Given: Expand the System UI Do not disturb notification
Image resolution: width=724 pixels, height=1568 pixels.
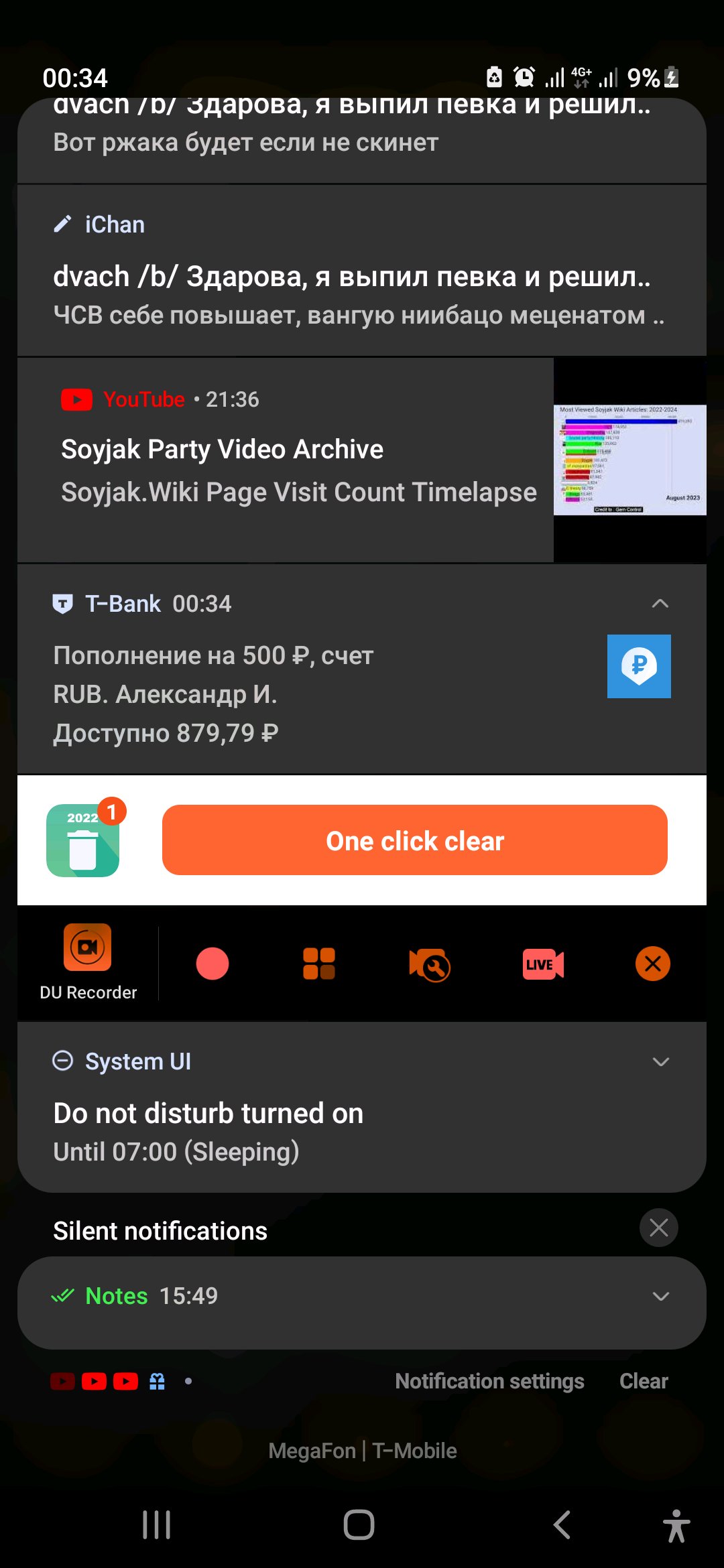Looking at the screenshot, I should [x=660, y=1062].
